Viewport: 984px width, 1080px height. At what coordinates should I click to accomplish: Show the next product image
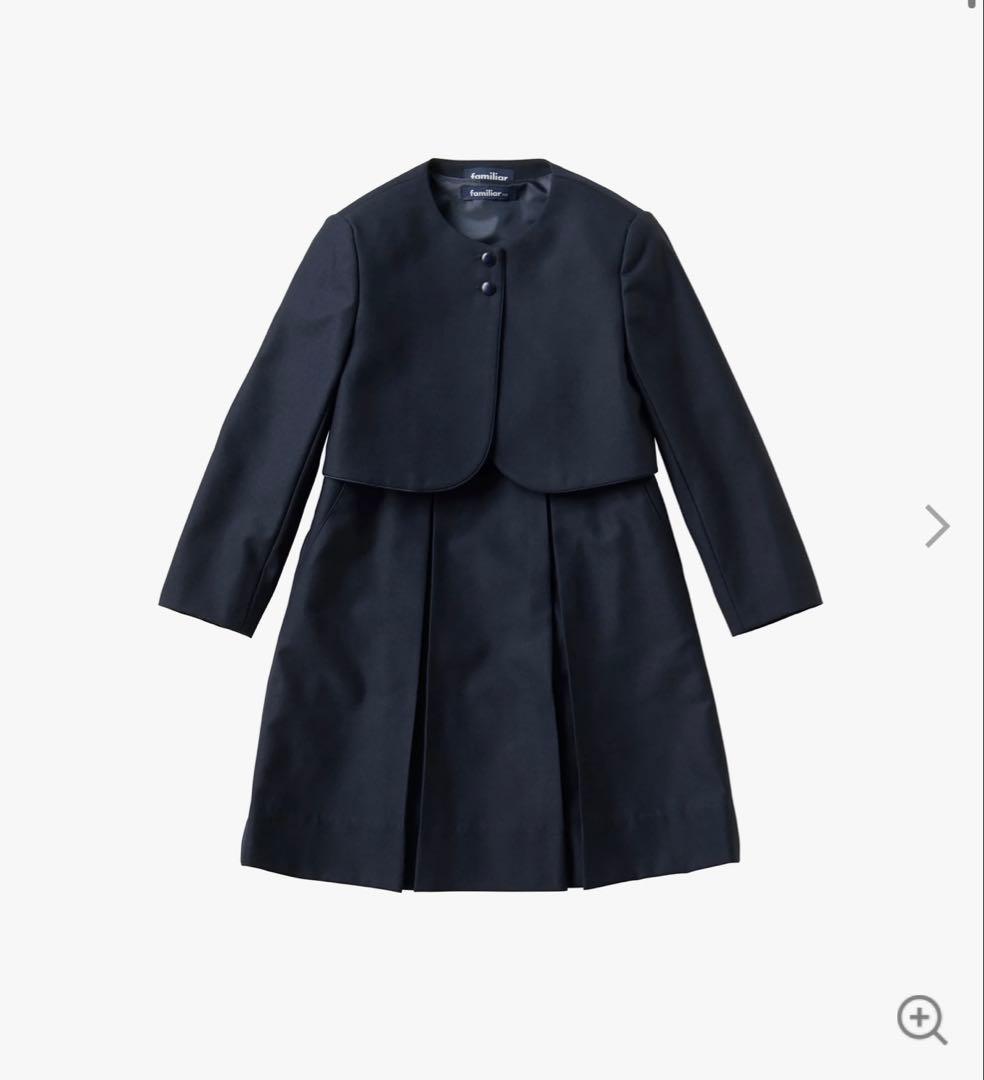pyautogui.click(x=936, y=526)
